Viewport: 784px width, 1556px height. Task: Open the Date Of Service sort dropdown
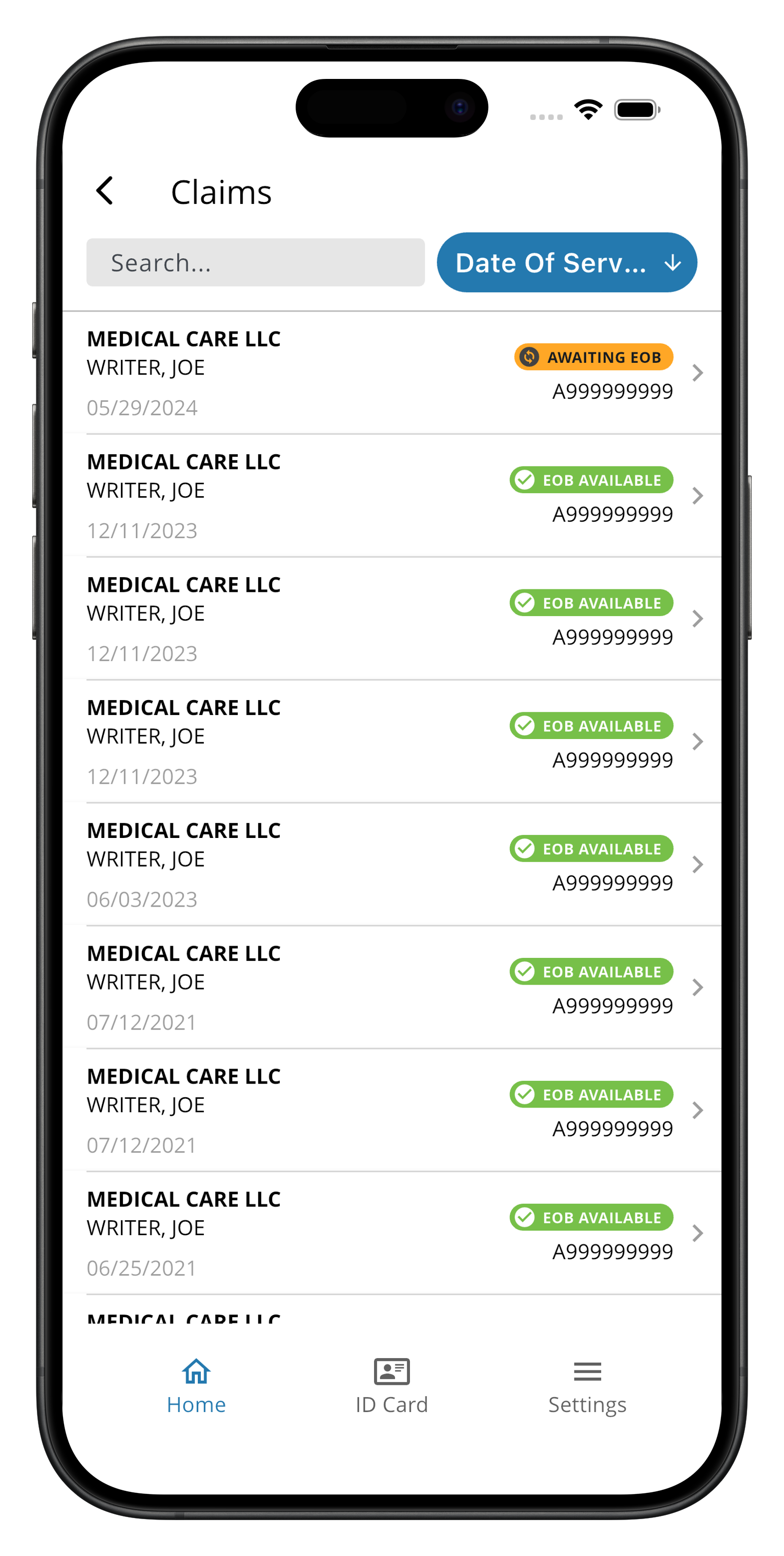(x=567, y=263)
